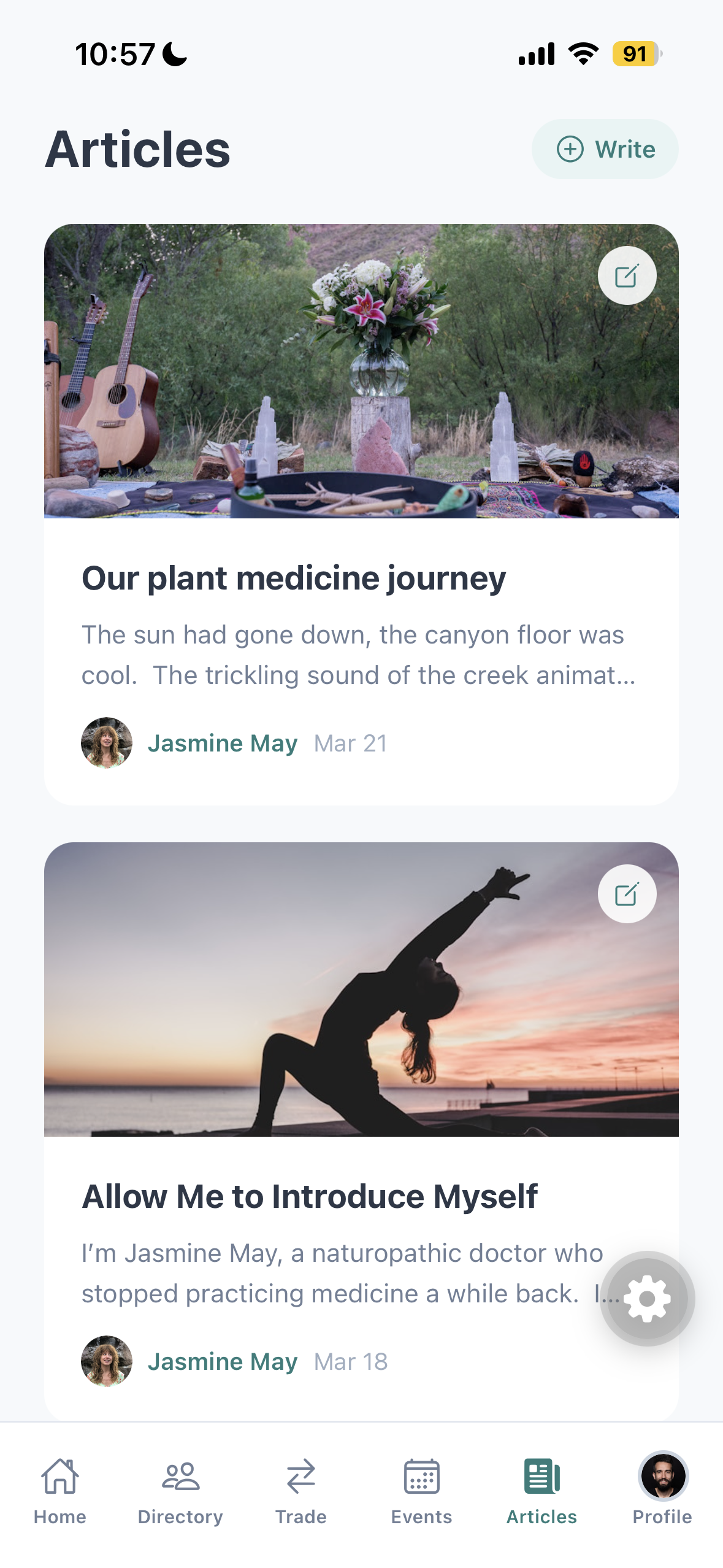Switch to the Home tab
Viewport: 723px width, 1568px height.
(60, 1491)
